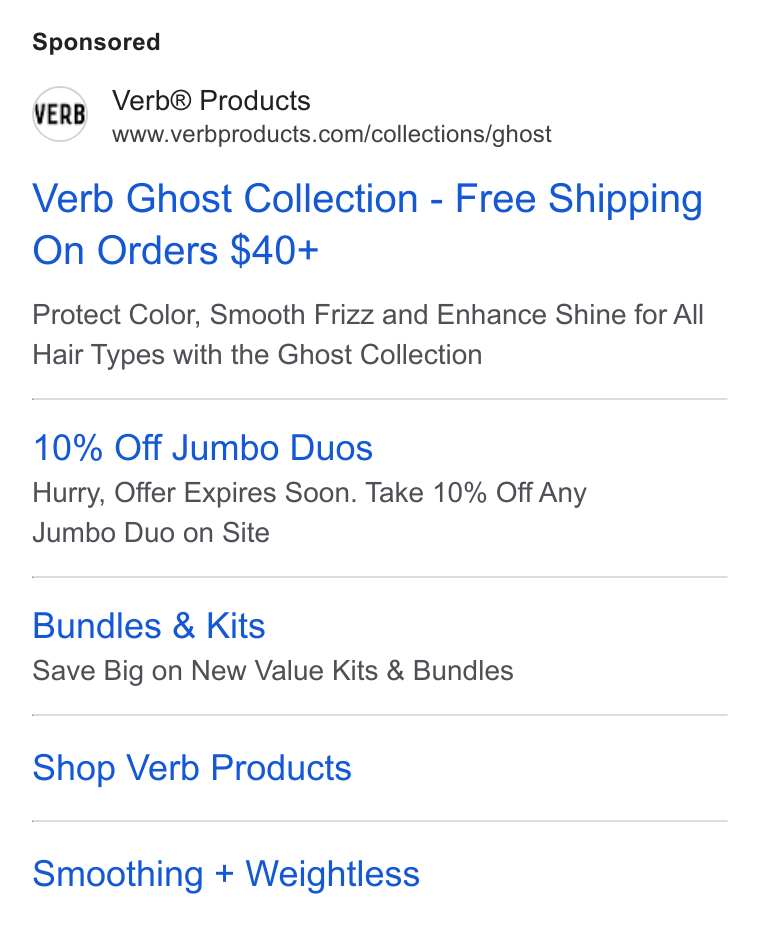Open the 10% Off Jumbo Duos sitelink
The width and height of the screenshot is (760, 926).
(203, 448)
